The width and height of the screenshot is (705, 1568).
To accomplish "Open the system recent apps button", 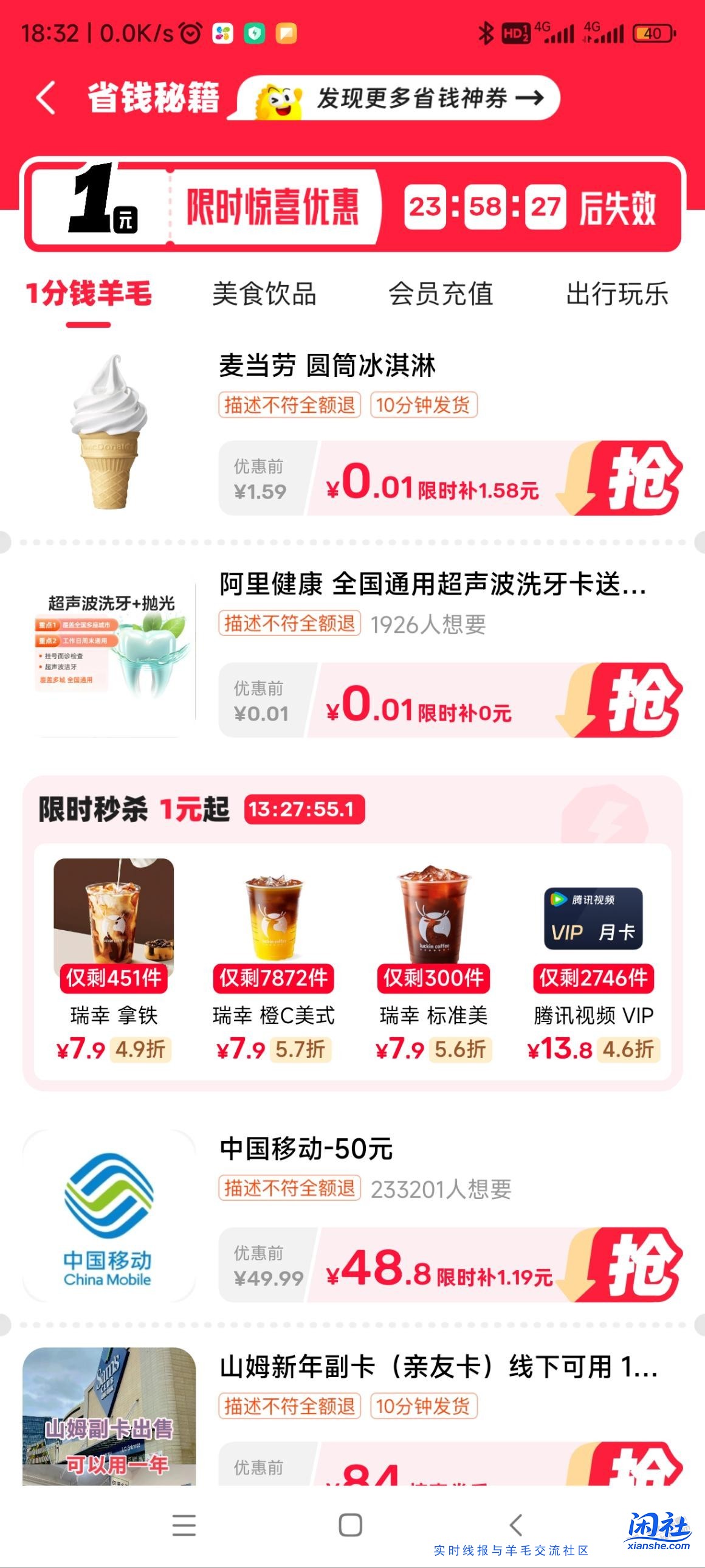I will coord(184,1525).
